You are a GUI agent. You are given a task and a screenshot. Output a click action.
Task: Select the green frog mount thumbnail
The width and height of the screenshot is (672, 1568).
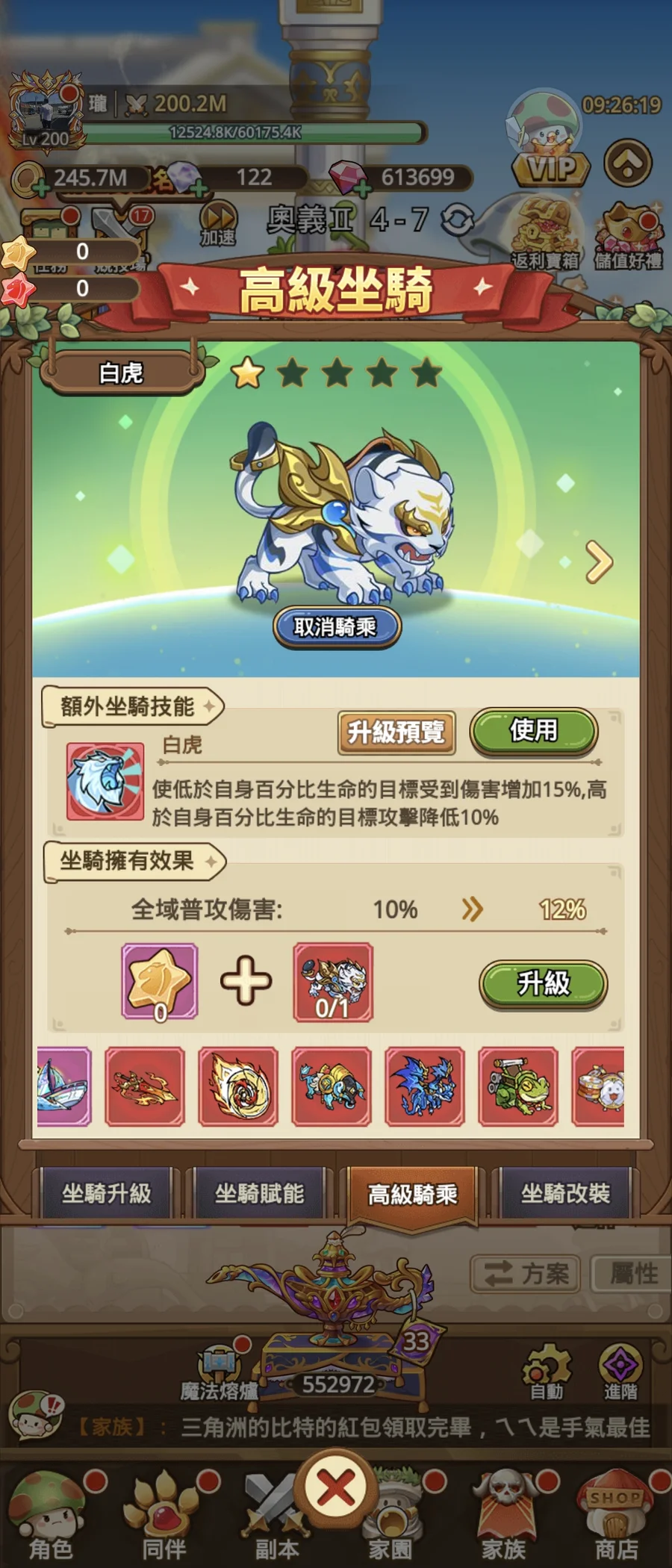(x=518, y=1086)
